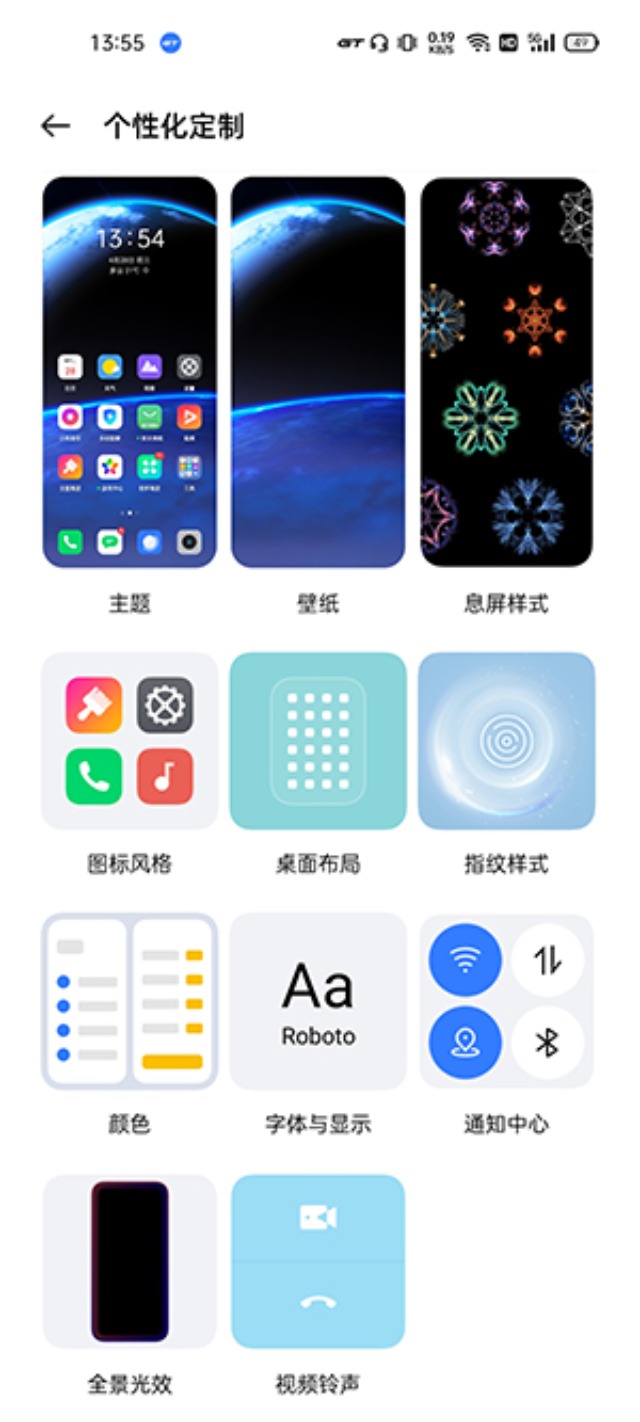Open the 颜色 color settings
640x1422 pixels.
pos(129,1001)
